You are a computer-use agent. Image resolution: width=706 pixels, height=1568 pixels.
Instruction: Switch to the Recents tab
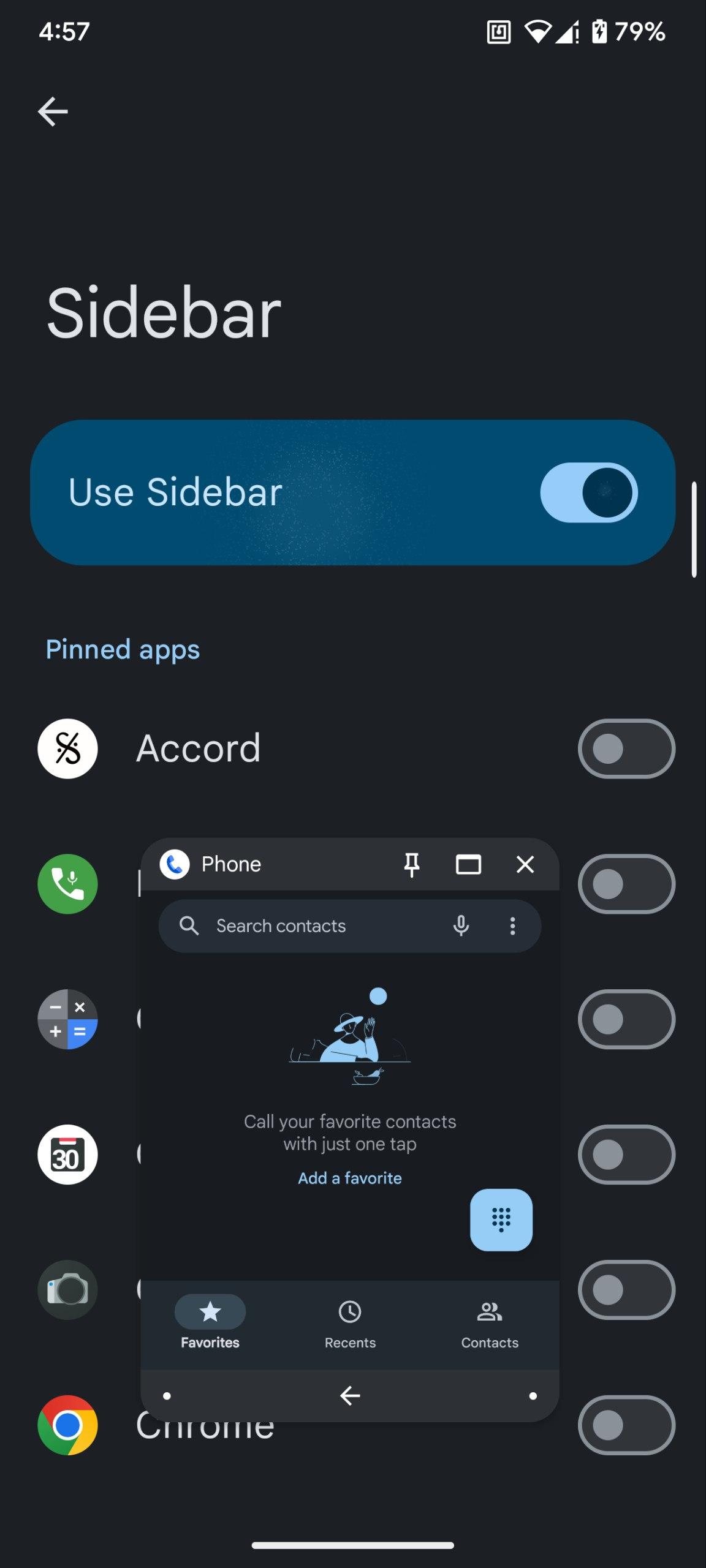coord(350,1323)
